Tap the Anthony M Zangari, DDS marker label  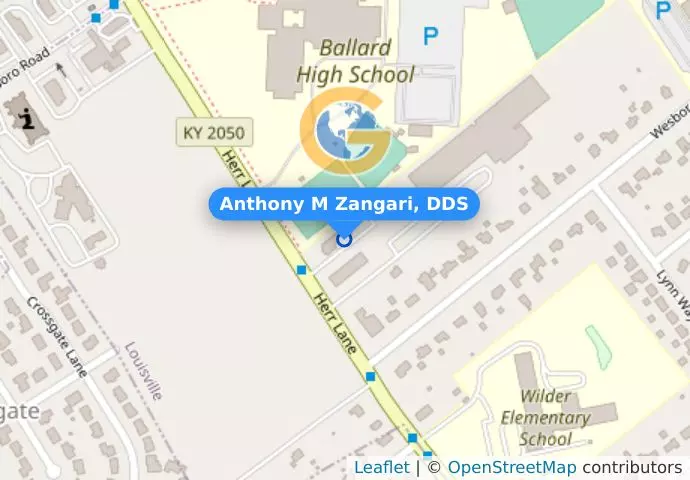point(344,204)
